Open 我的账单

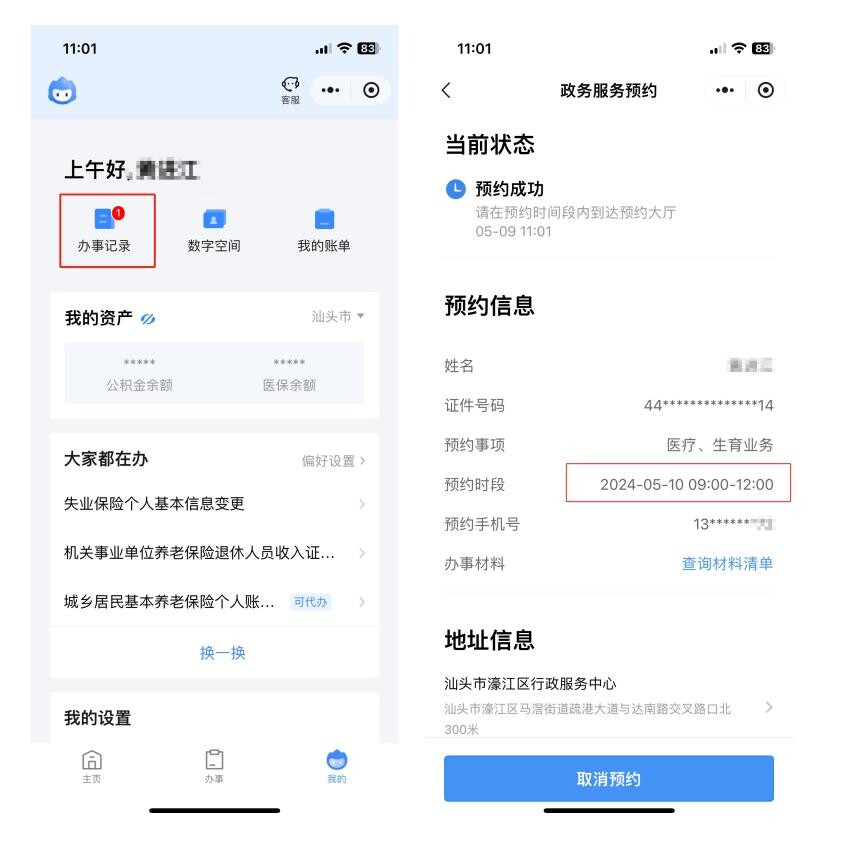coord(324,229)
